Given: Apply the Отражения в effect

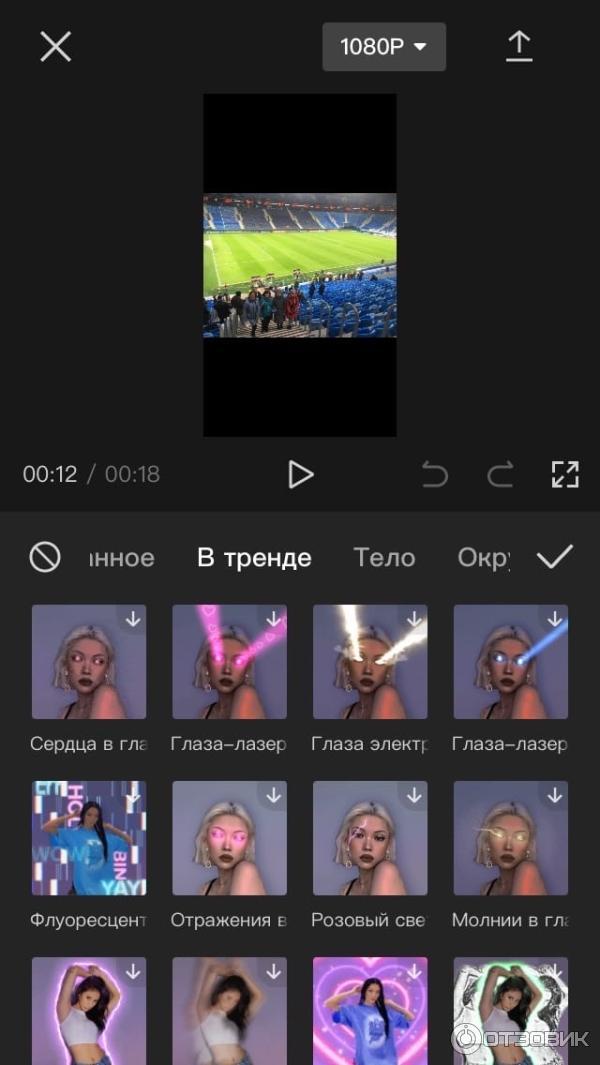Looking at the screenshot, I should (x=229, y=838).
